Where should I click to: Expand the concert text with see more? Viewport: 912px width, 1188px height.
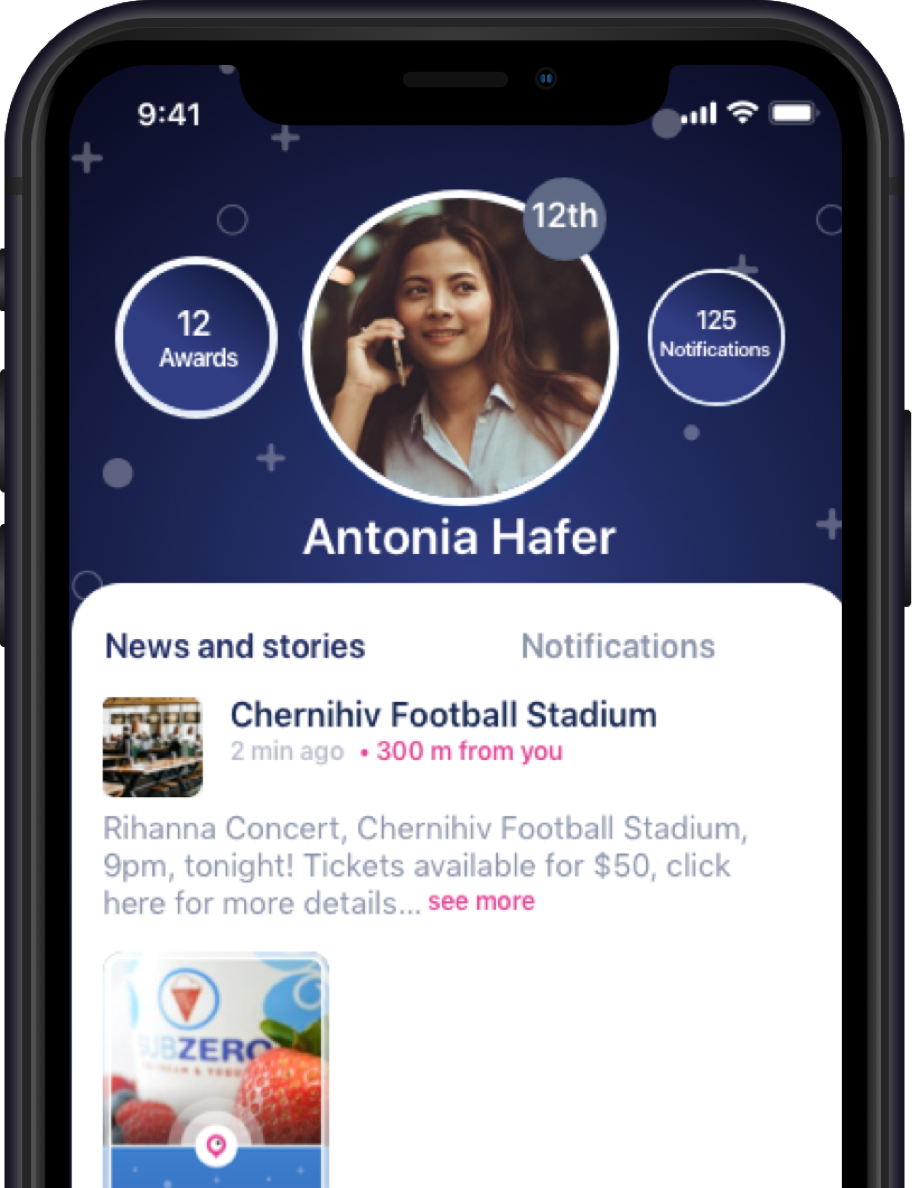click(x=481, y=901)
